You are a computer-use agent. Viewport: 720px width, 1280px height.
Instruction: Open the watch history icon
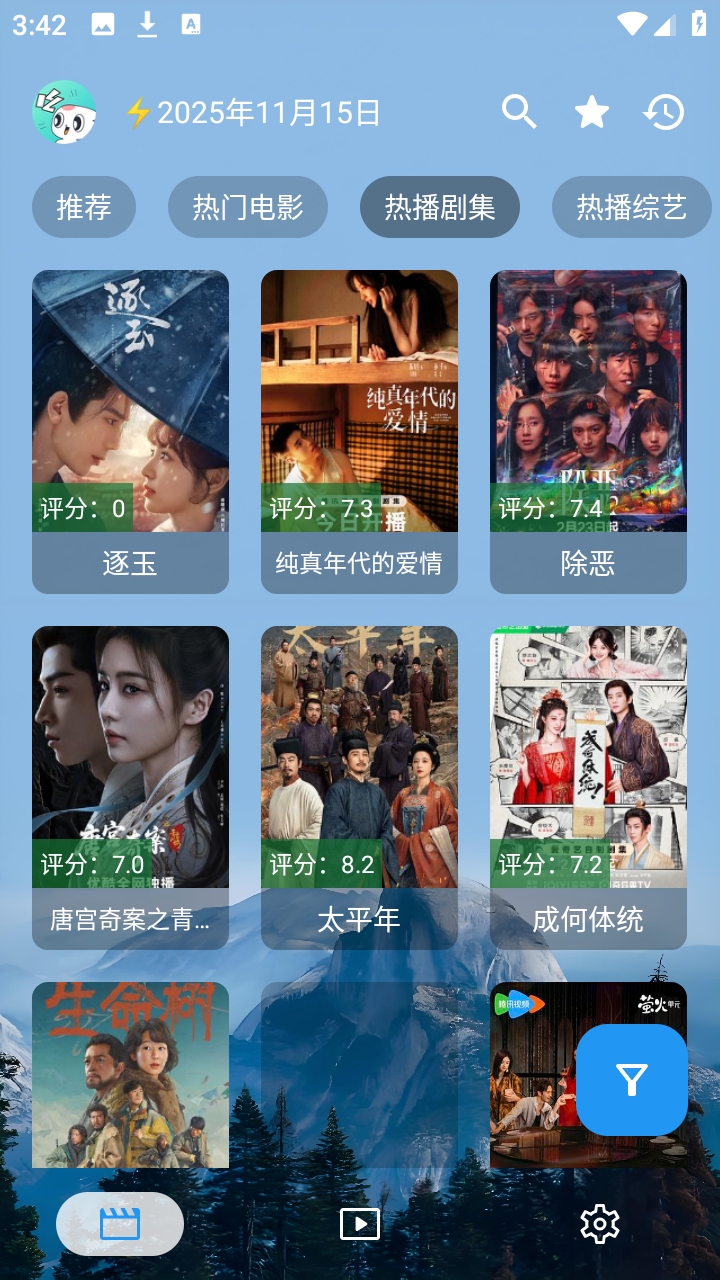[x=664, y=112]
